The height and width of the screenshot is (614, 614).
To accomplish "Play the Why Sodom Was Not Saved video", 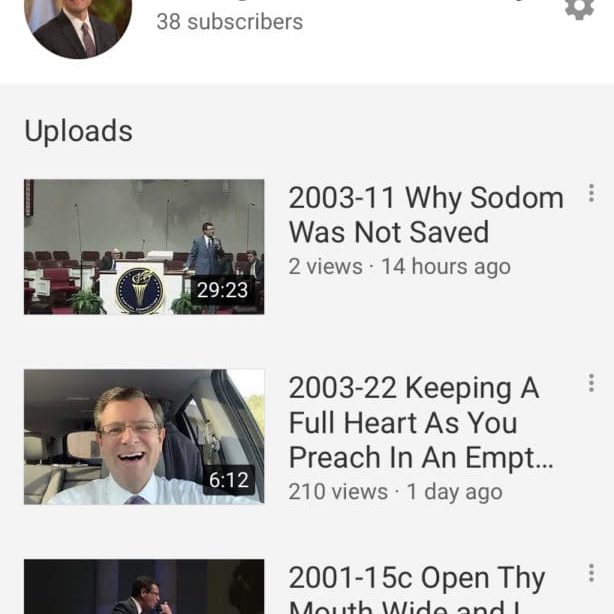I will point(144,247).
